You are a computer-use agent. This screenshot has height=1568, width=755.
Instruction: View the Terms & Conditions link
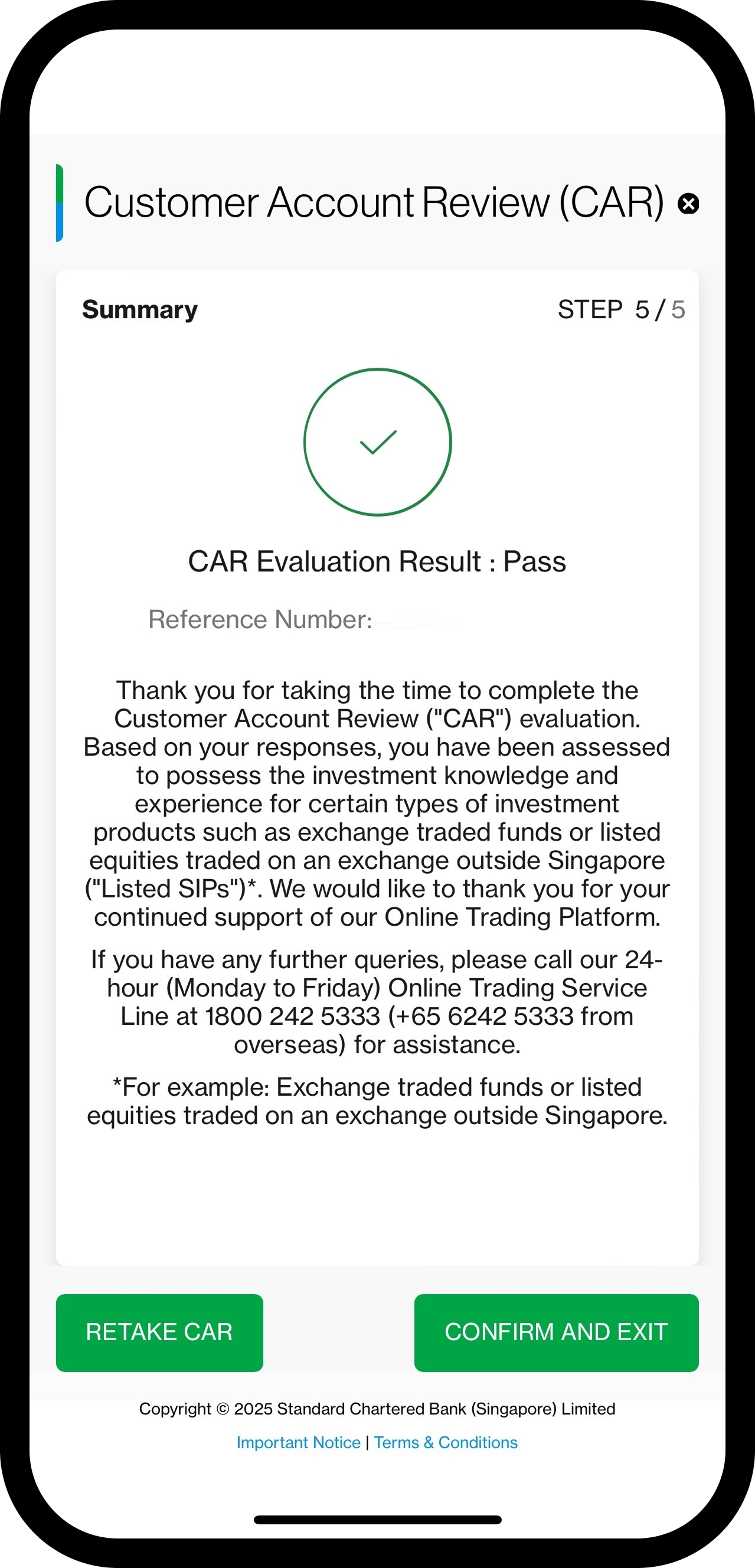446,1442
